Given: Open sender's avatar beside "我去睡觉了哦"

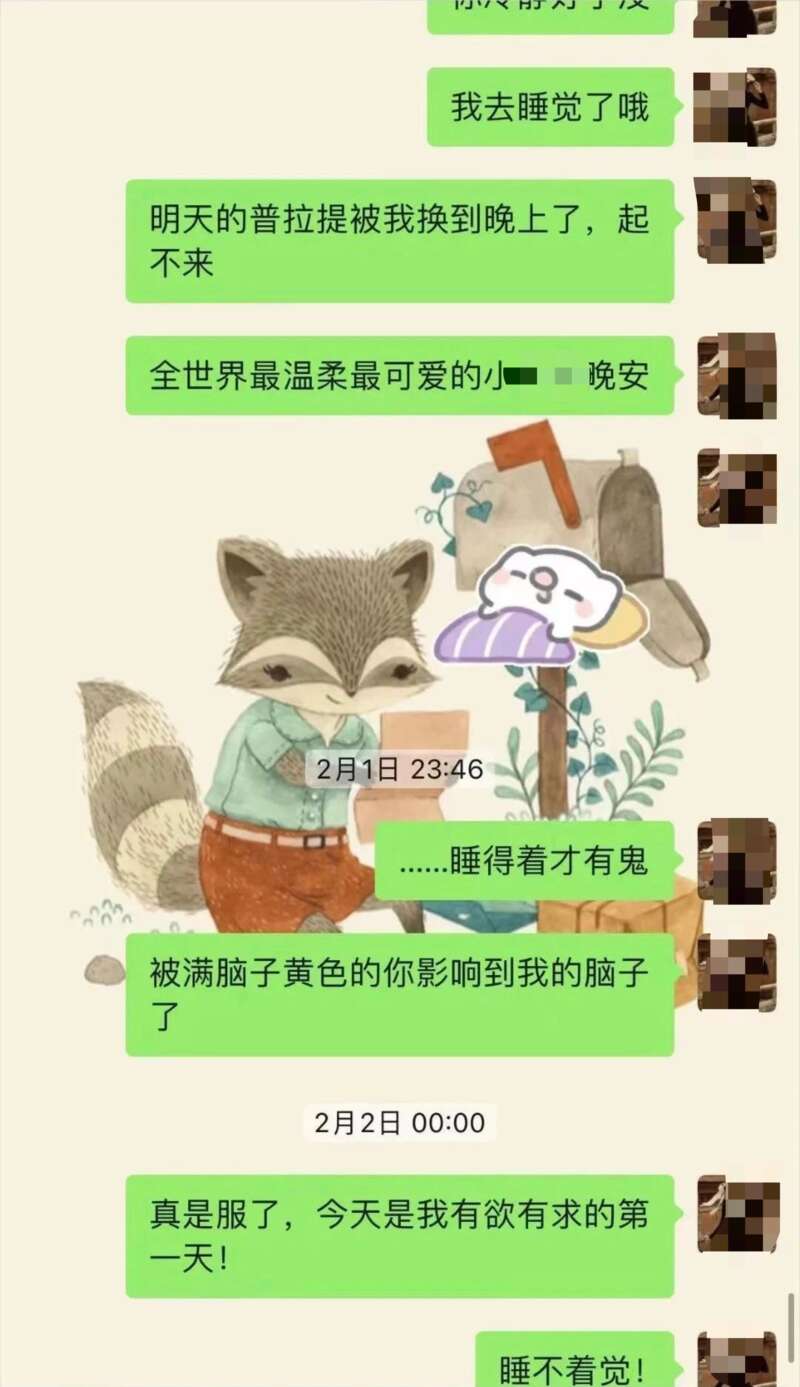Looking at the screenshot, I should click(x=736, y=107).
